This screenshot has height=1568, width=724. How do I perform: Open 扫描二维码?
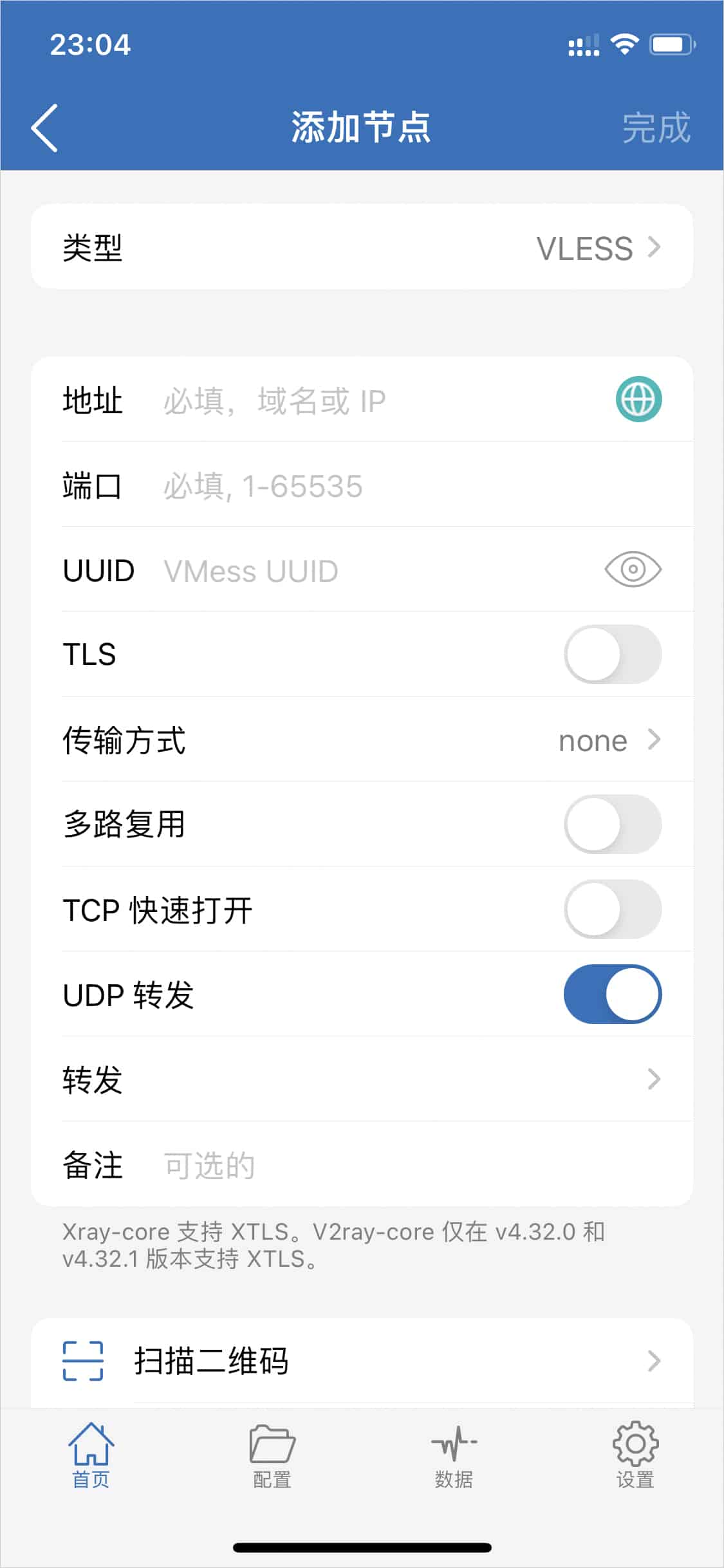pyautogui.click(x=362, y=1361)
